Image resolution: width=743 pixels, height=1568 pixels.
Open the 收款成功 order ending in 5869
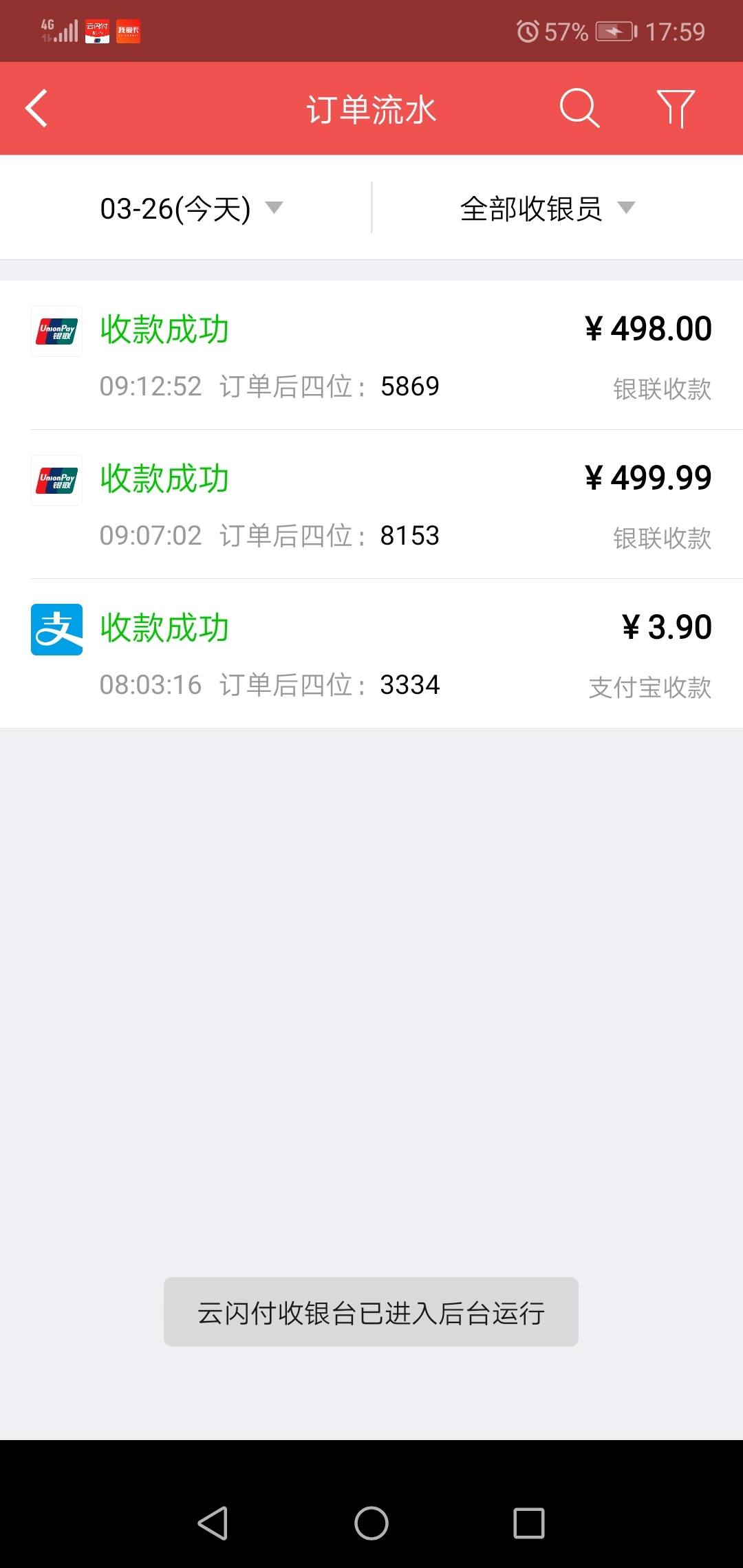click(371, 358)
